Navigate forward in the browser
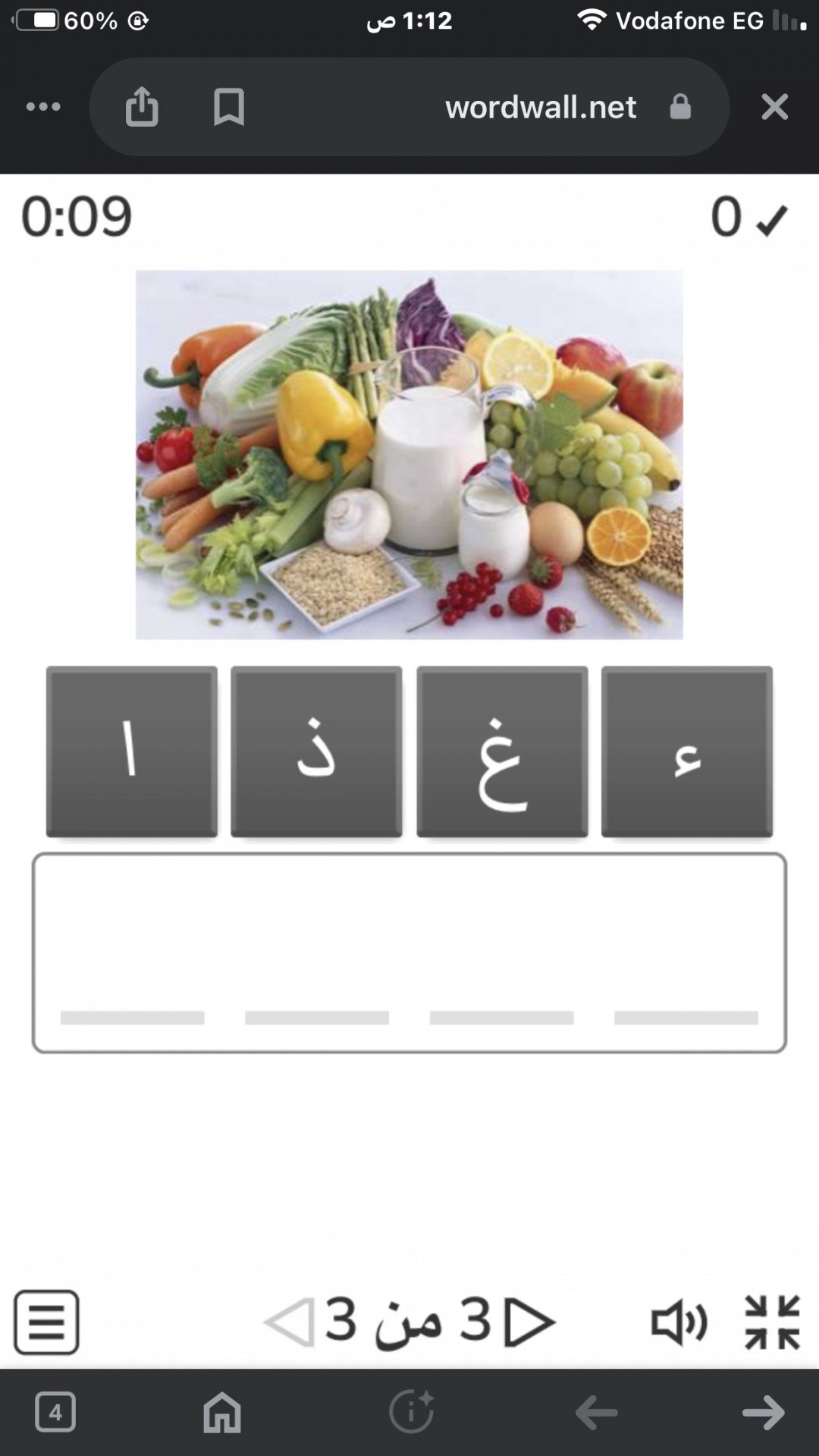This screenshot has height=1456, width=819. (763, 1412)
